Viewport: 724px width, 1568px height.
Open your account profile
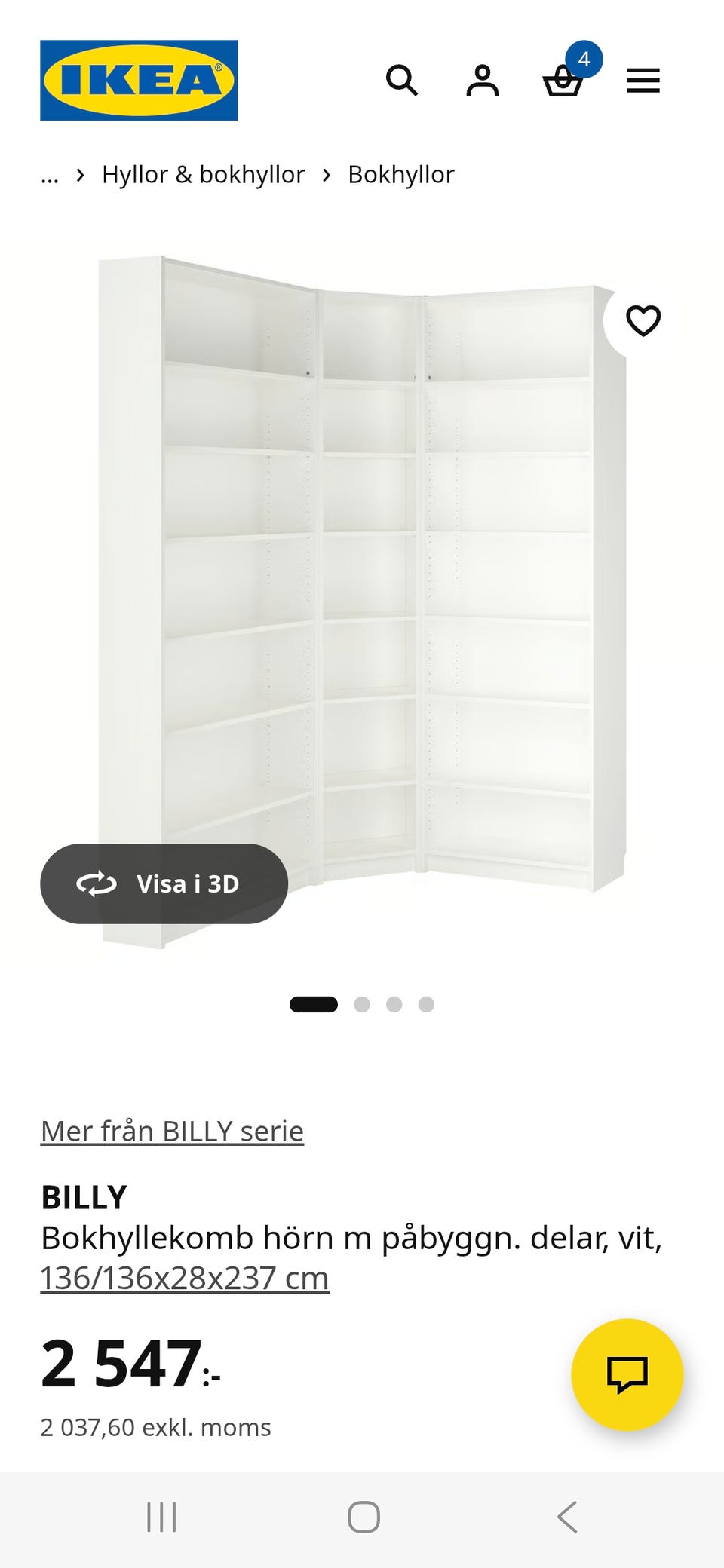[x=483, y=81]
